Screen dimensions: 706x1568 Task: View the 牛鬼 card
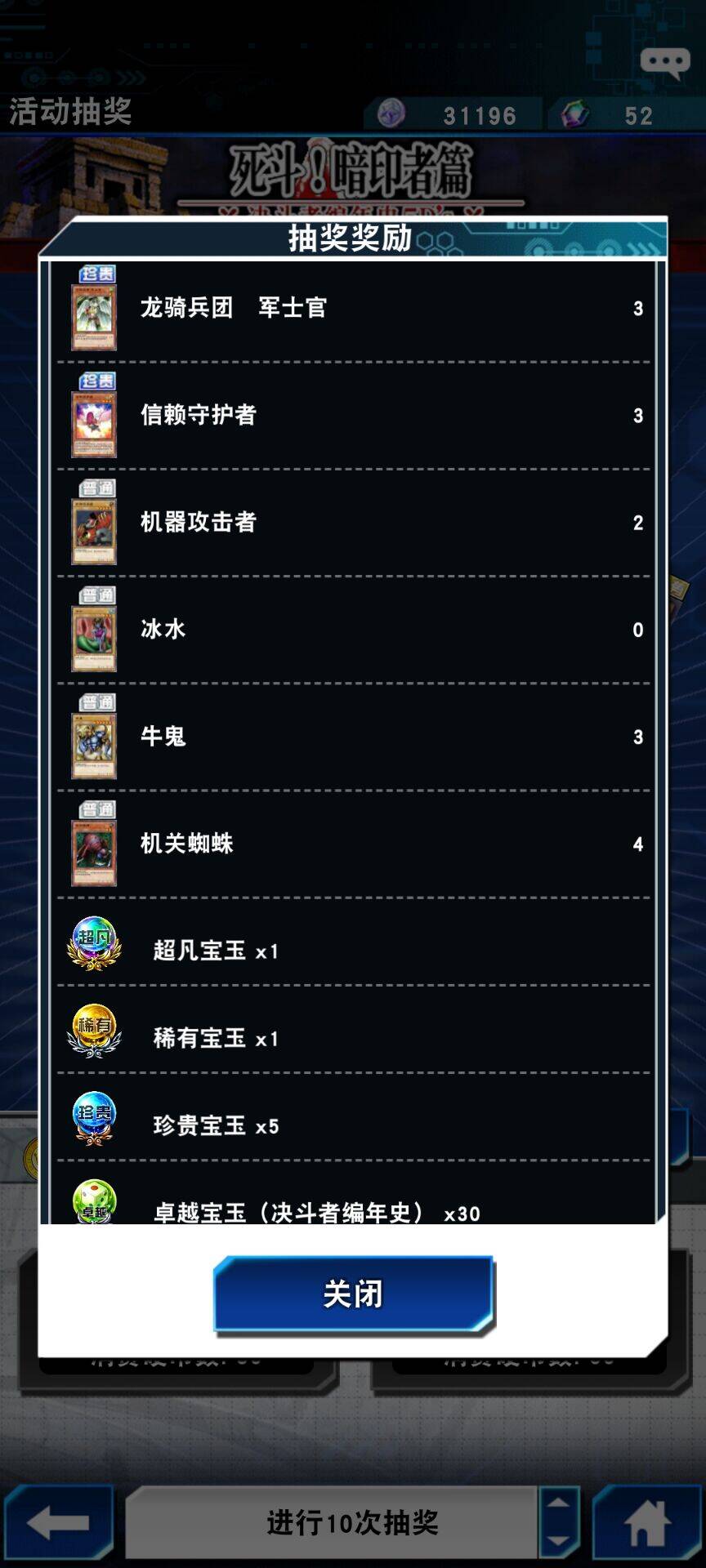[94, 744]
